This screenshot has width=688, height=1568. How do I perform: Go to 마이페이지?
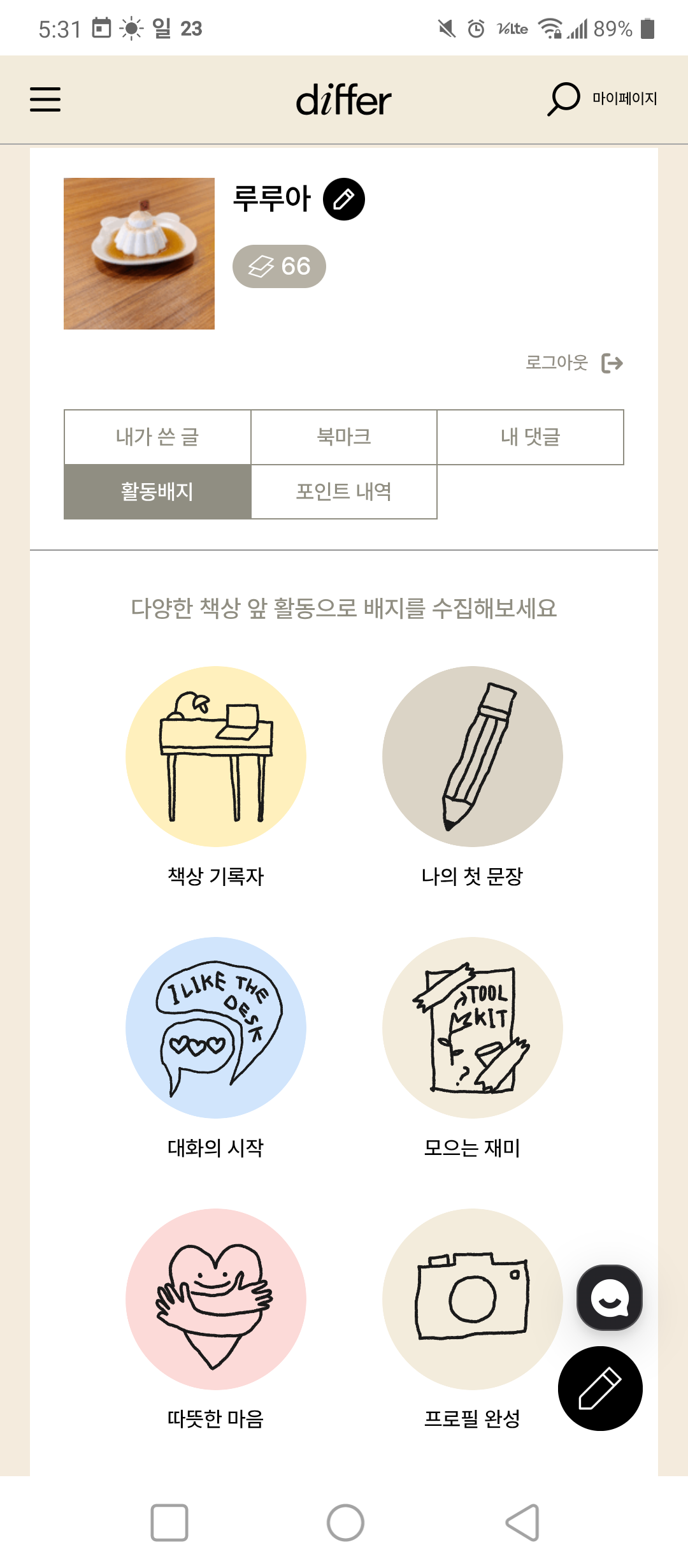pyautogui.click(x=624, y=99)
